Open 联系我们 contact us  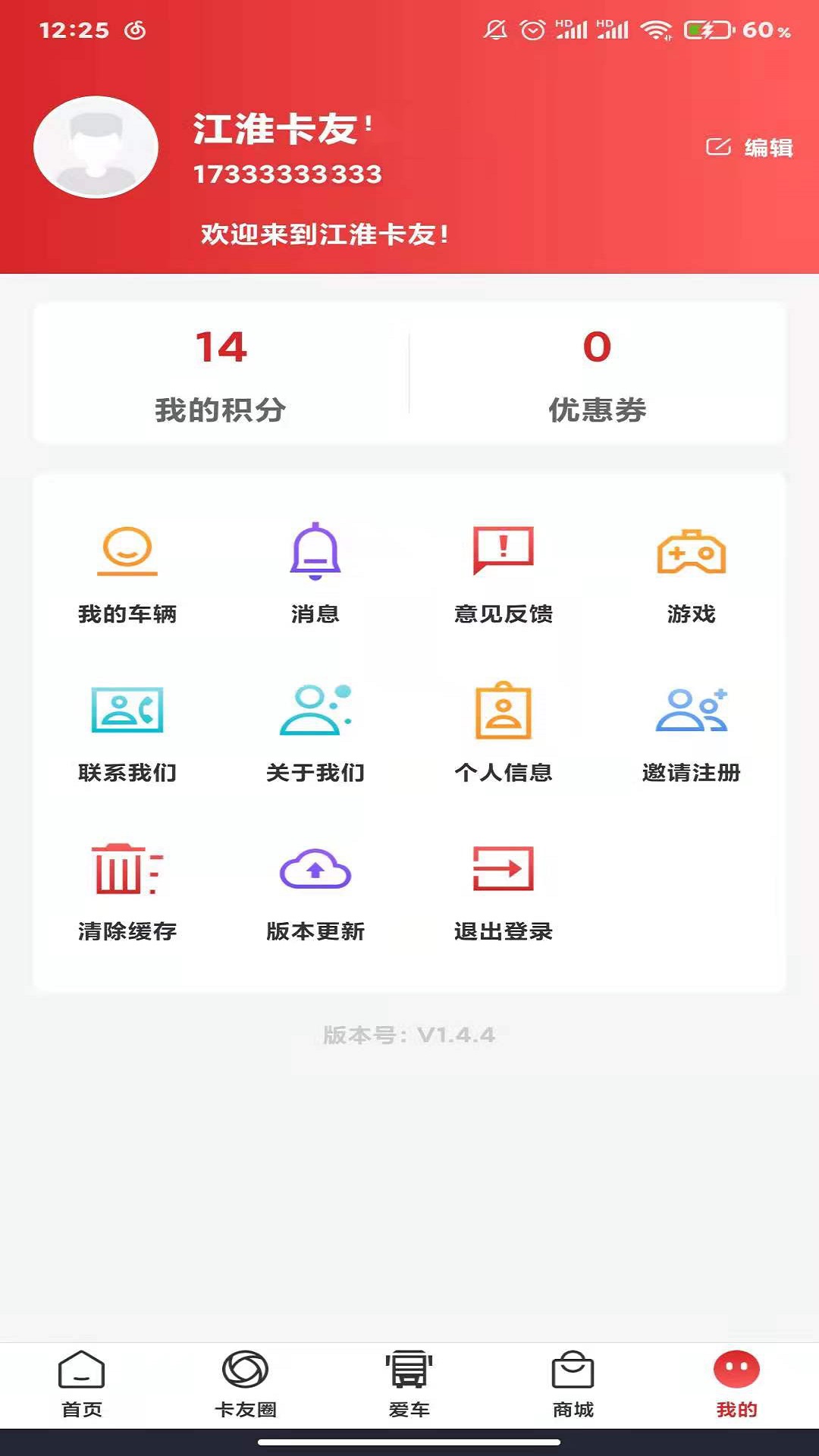click(127, 733)
